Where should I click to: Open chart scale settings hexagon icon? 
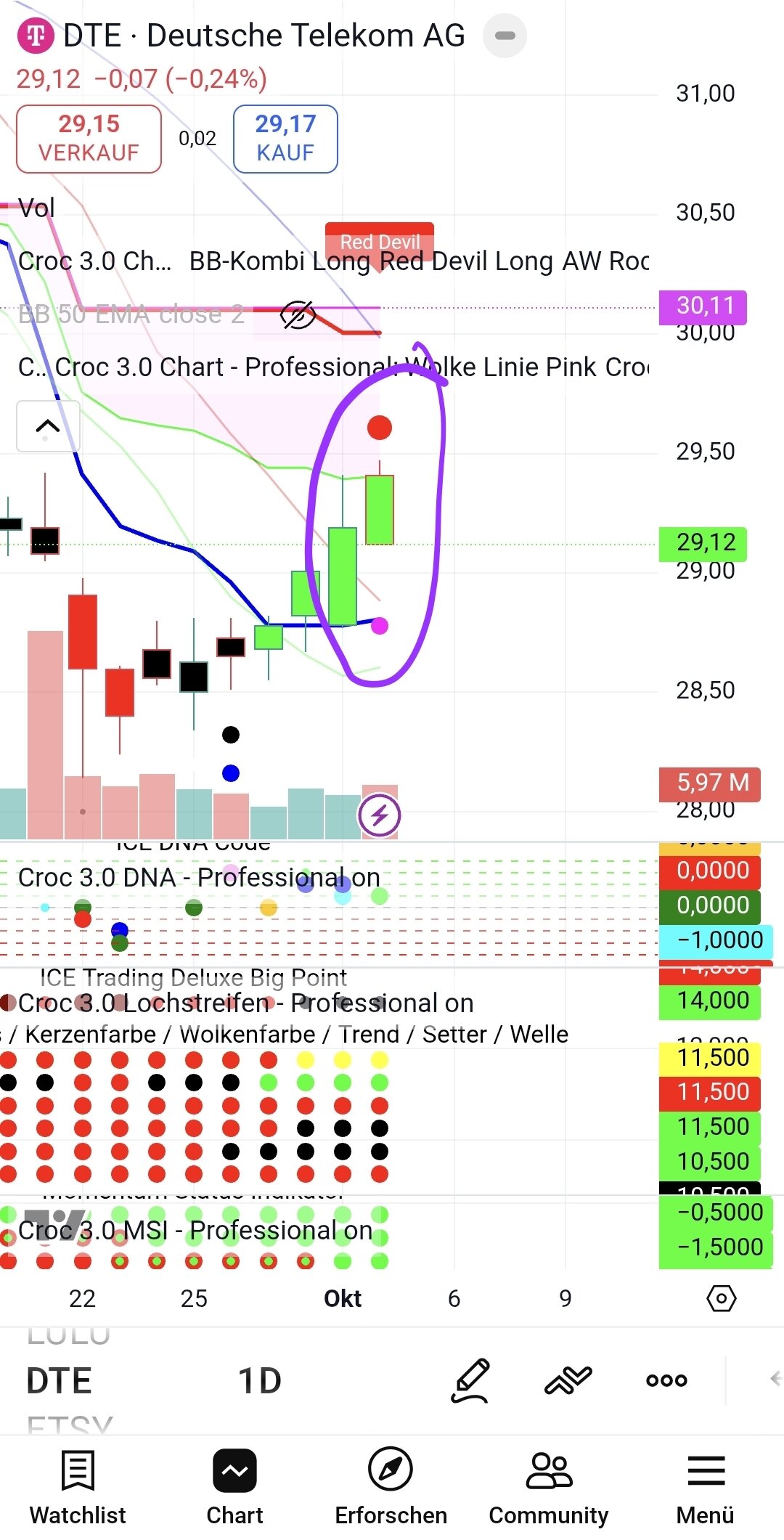(x=721, y=1297)
